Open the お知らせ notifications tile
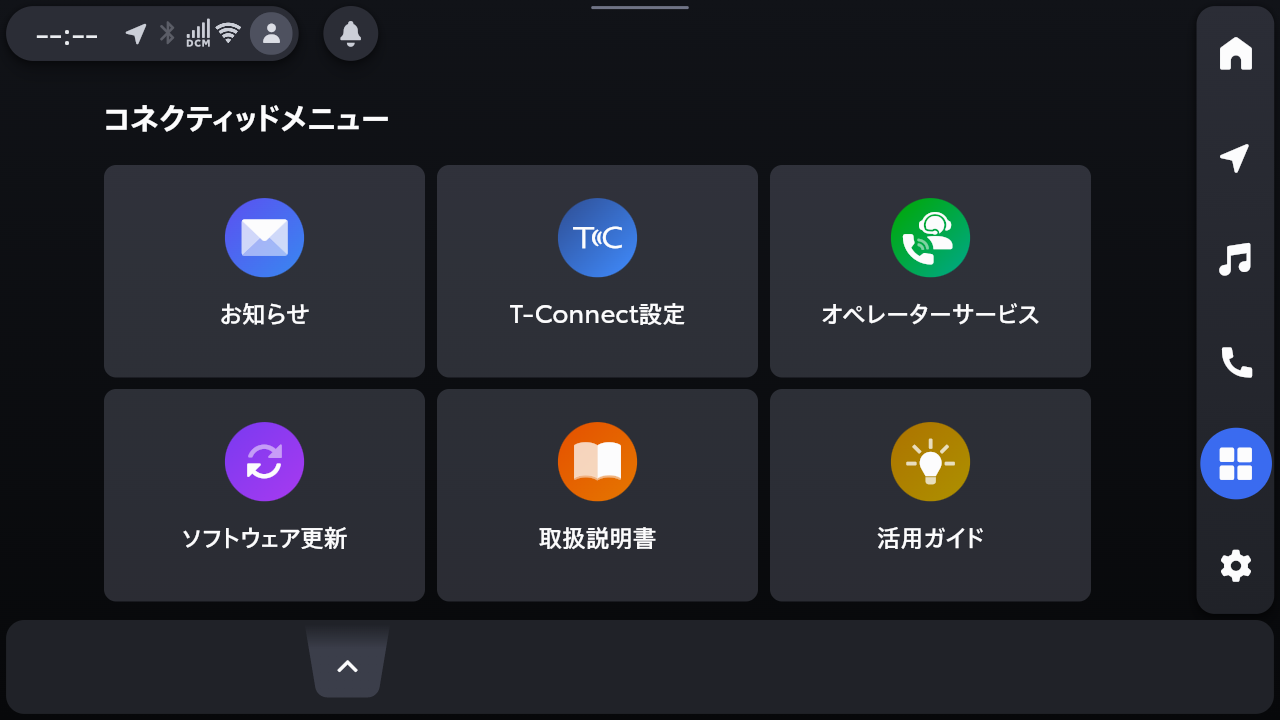Screen dimensions: 1280x720 [264, 271]
